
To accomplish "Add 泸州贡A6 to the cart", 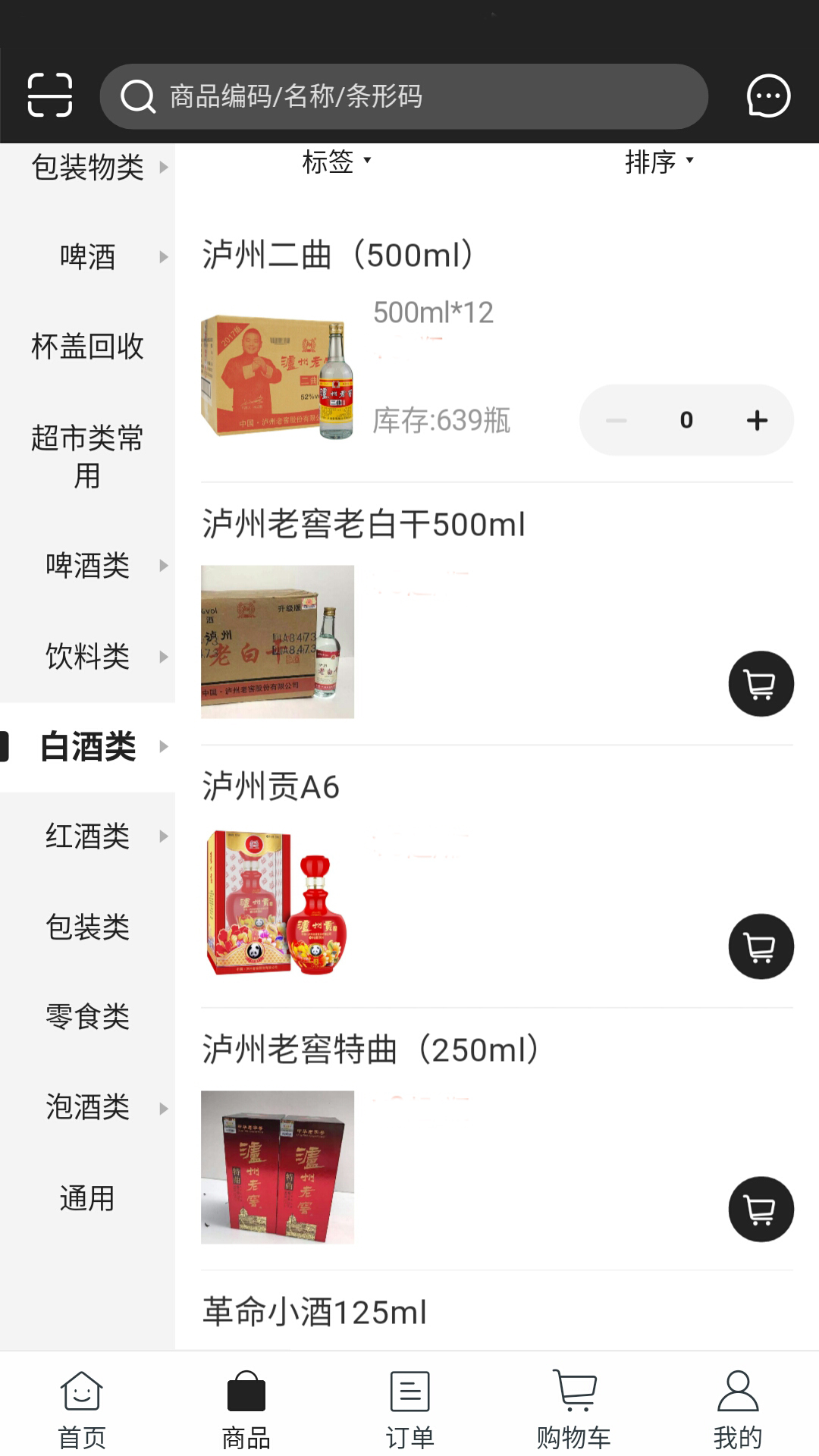I will (761, 946).
